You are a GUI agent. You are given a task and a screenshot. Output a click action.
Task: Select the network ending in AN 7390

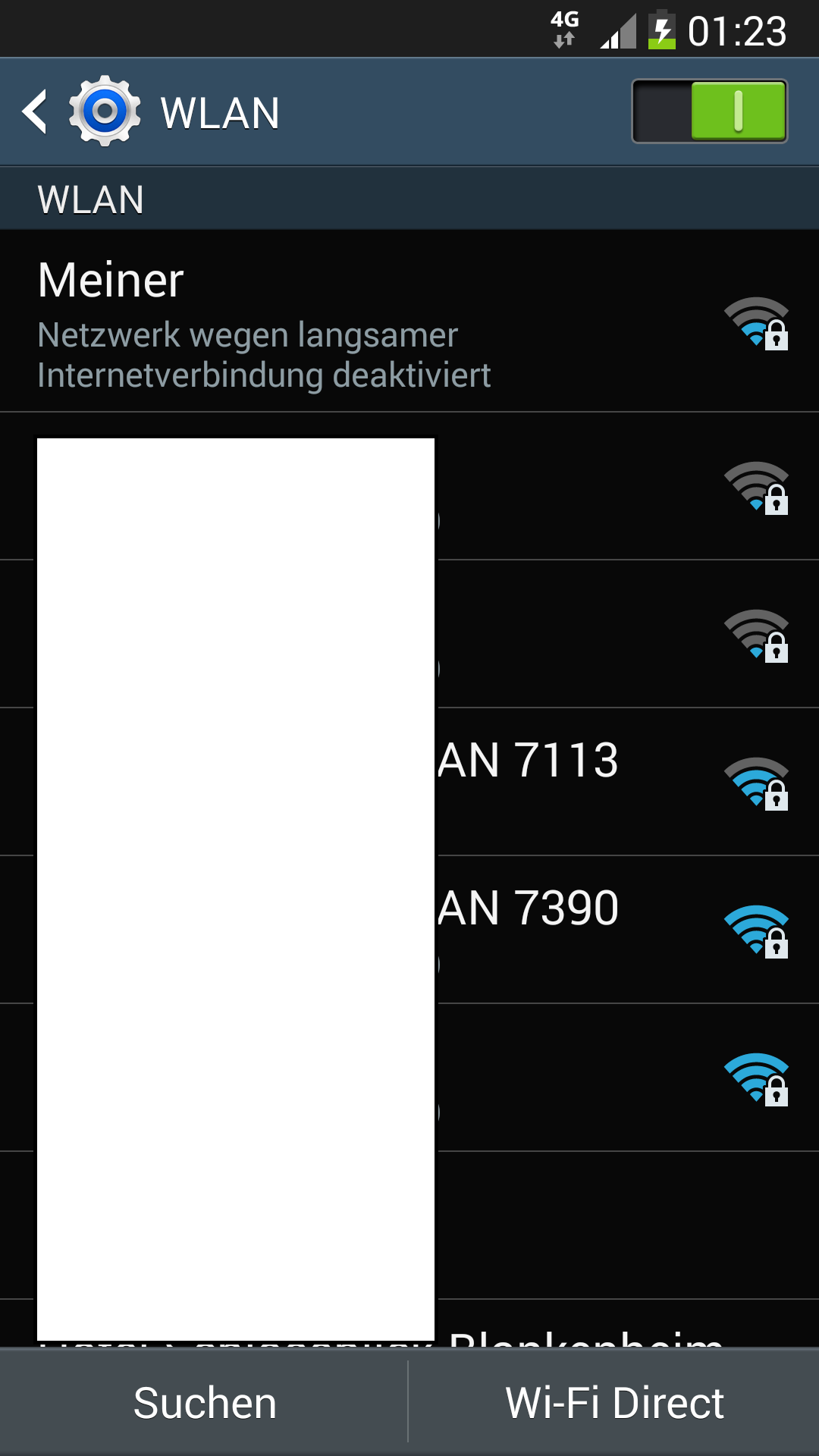coord(409,930)
